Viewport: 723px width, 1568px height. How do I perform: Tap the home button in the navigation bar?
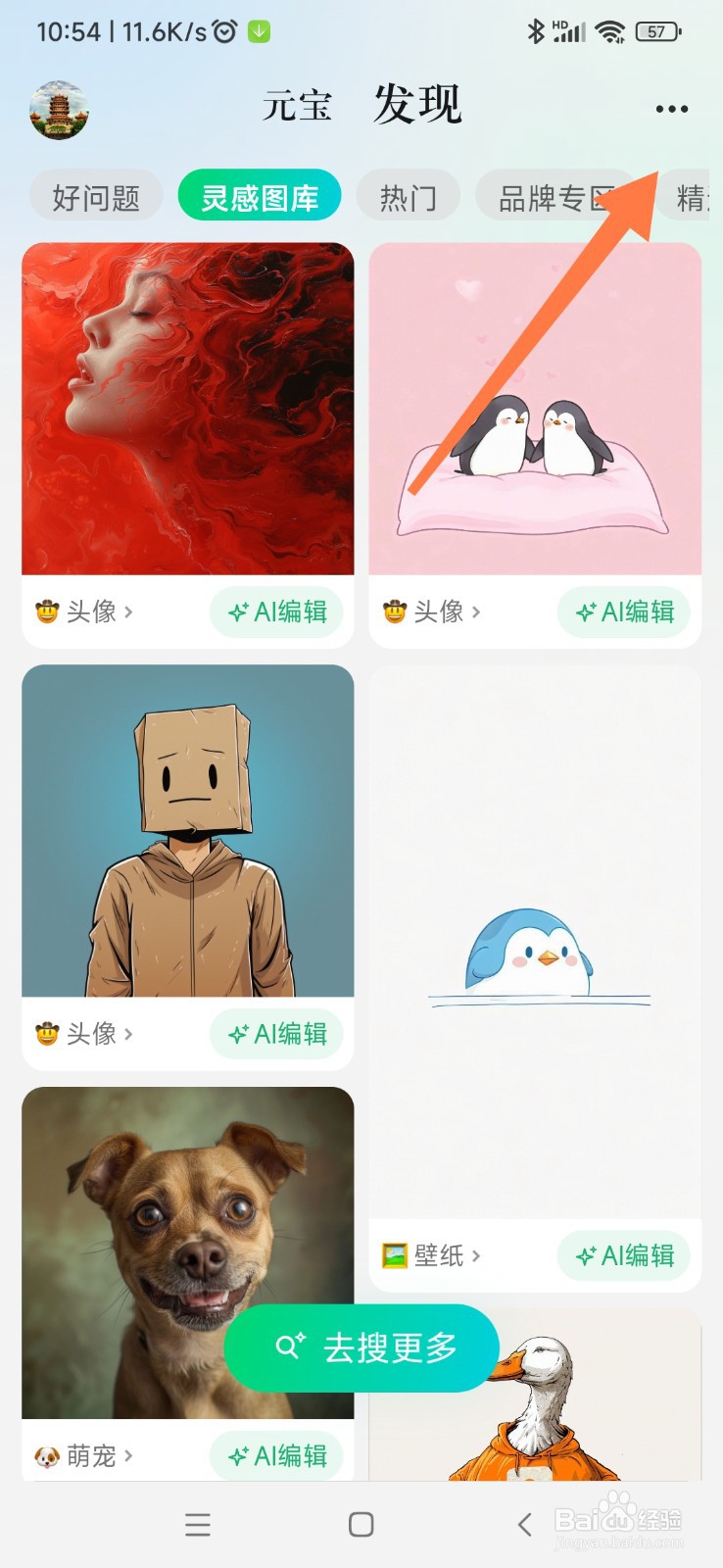coord(360,1525)
